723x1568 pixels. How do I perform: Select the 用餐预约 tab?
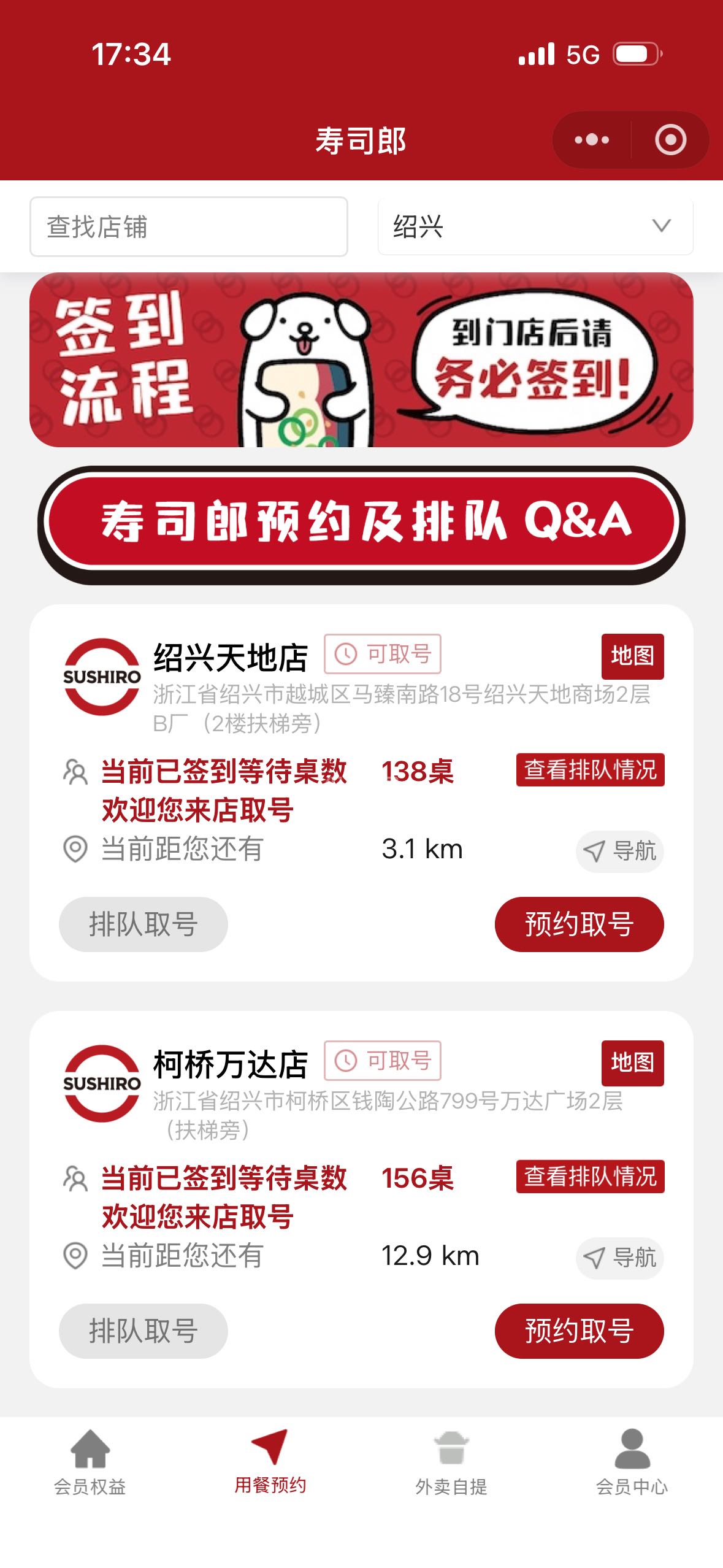click(x=270, y=1462)
